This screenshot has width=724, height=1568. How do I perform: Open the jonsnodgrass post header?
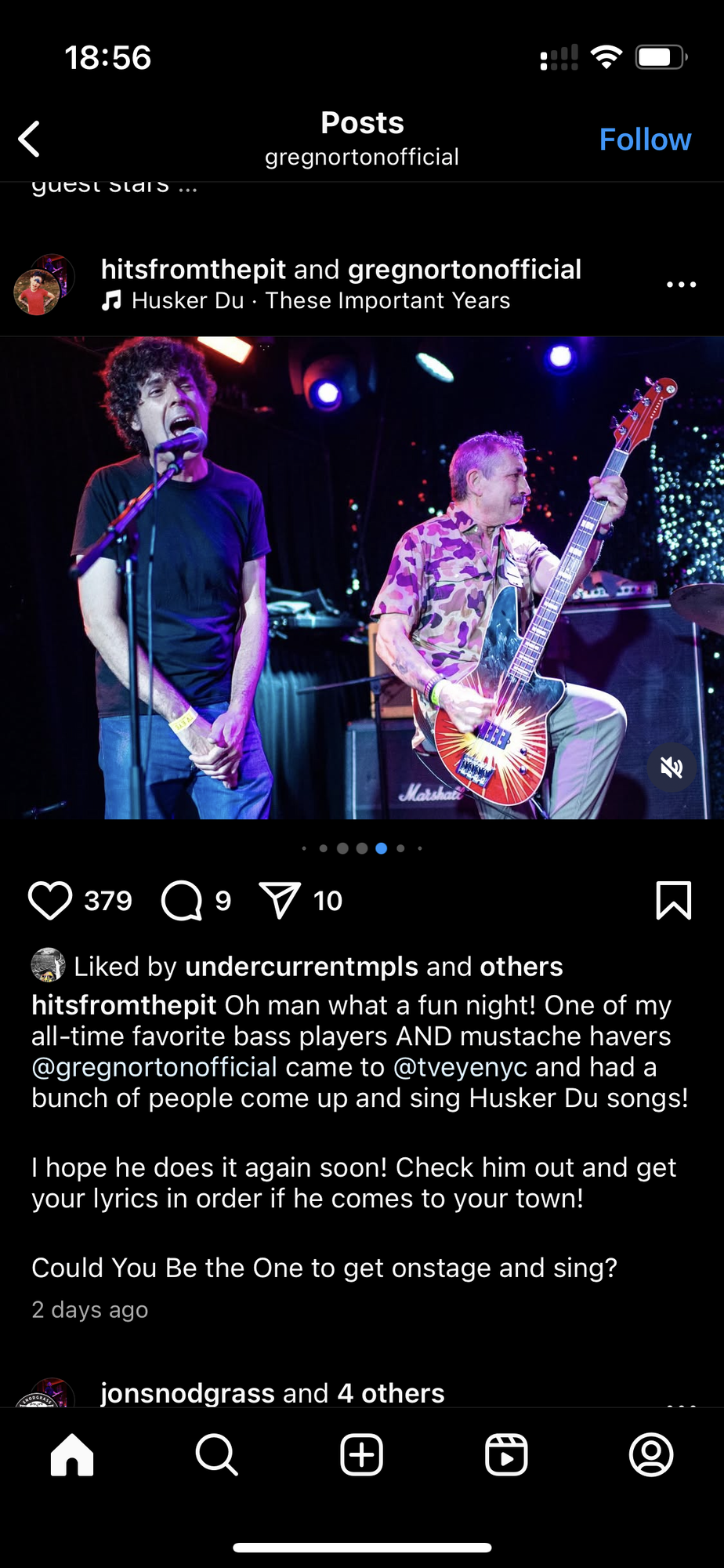tap(273, 1393)
